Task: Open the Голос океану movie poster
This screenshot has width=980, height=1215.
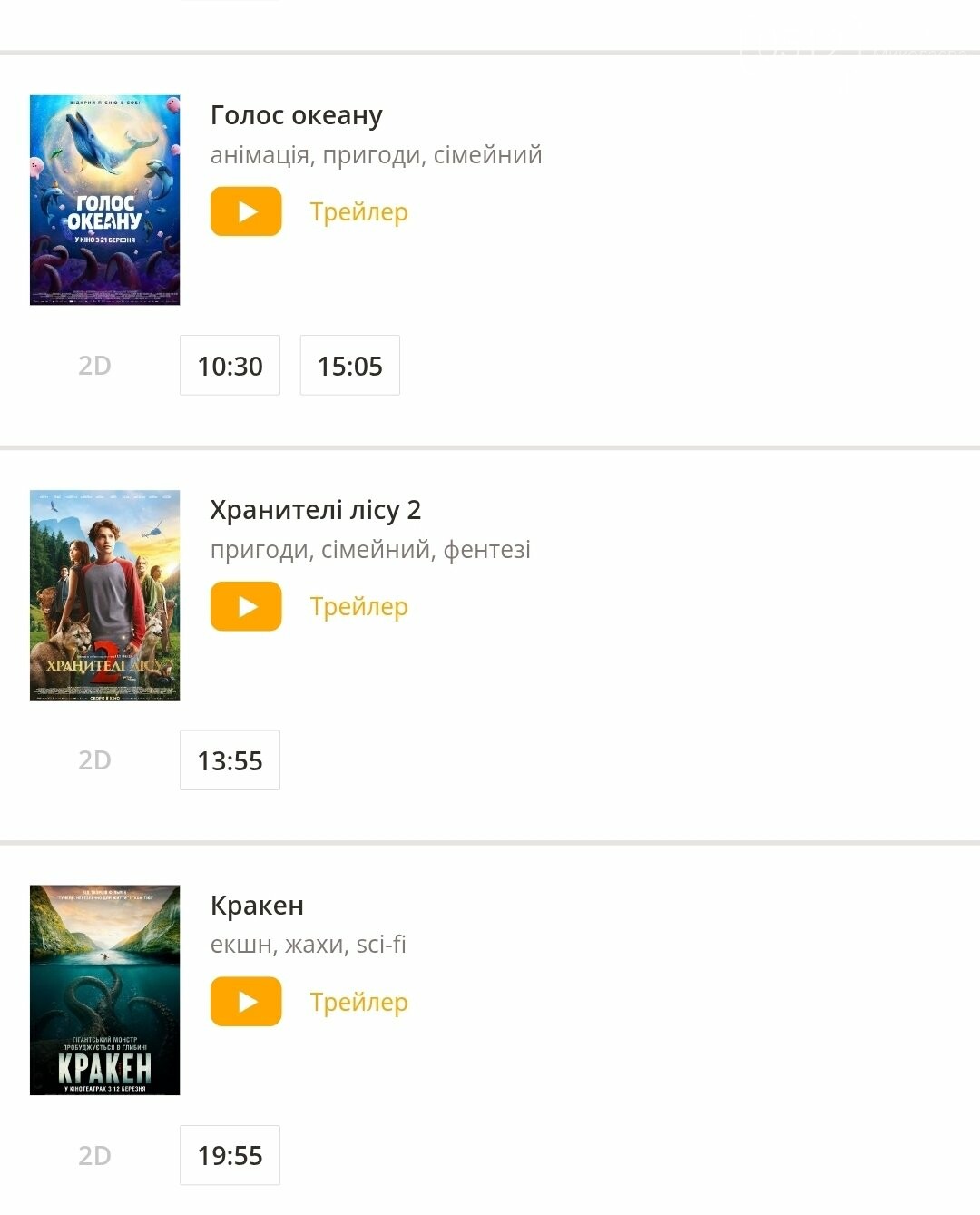Action: (x=104, y=200)
